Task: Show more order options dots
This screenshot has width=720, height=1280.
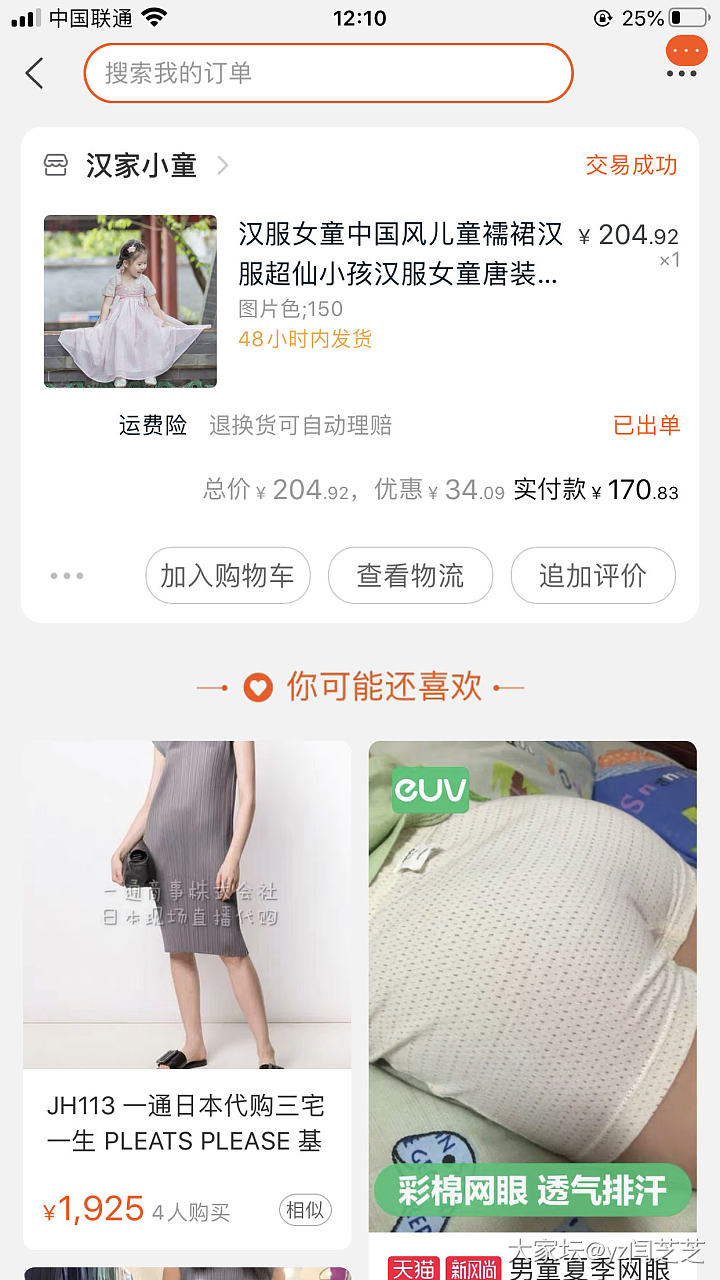Action: coord(67,576)
